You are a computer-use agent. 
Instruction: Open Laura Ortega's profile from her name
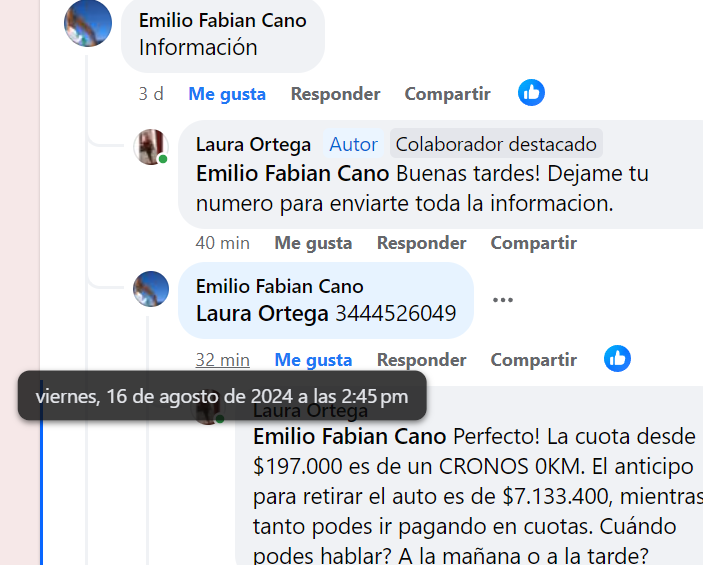tap(253, 144)
